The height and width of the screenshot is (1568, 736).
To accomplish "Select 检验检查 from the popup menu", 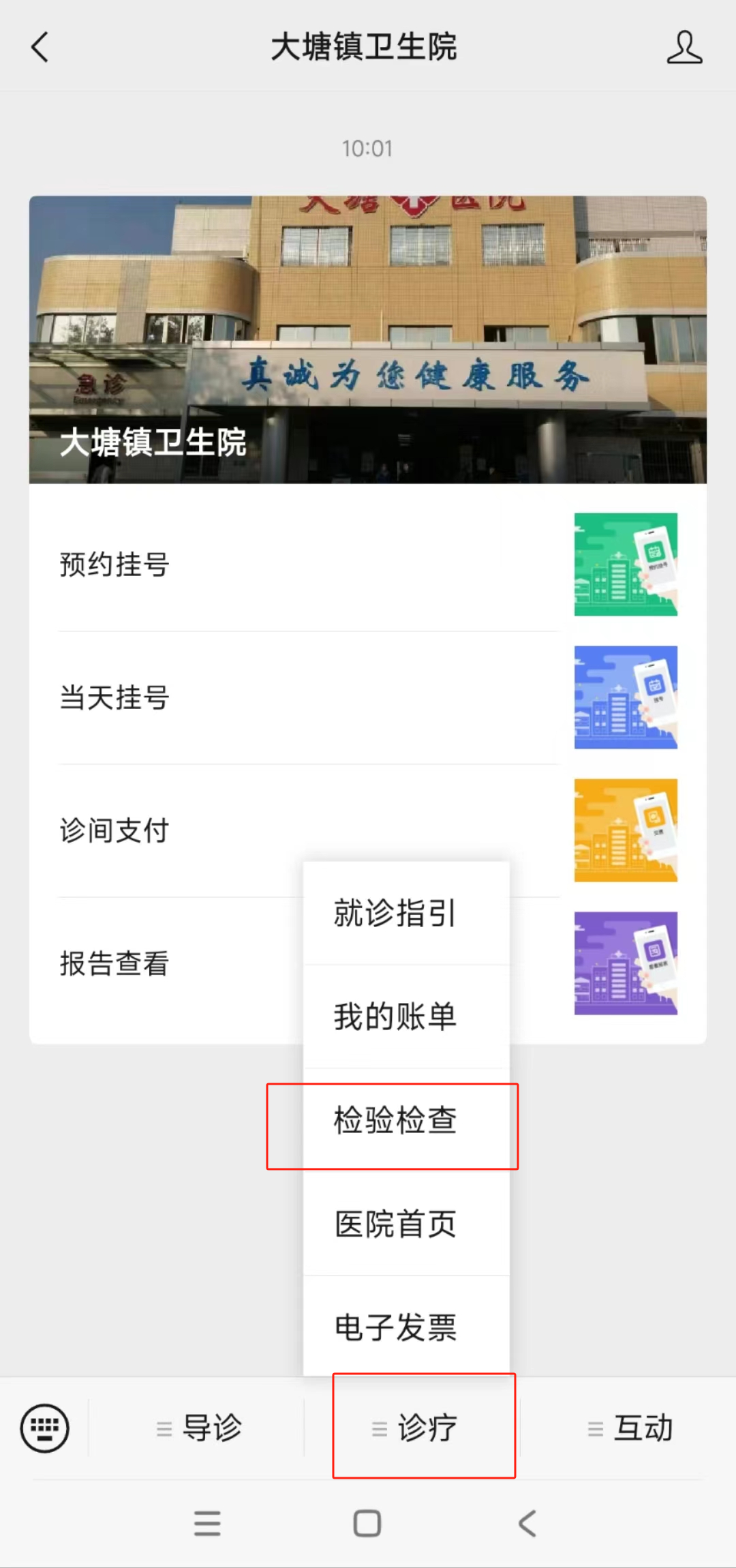I will click(406, 1120).
